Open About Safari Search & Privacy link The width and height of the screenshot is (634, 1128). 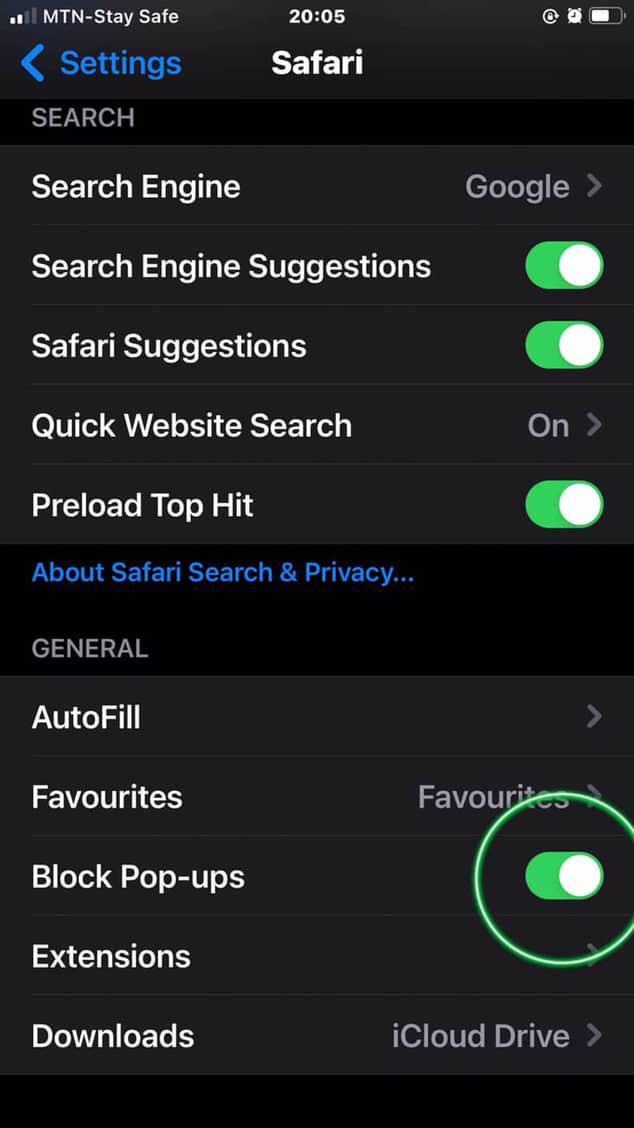point(223,573)
